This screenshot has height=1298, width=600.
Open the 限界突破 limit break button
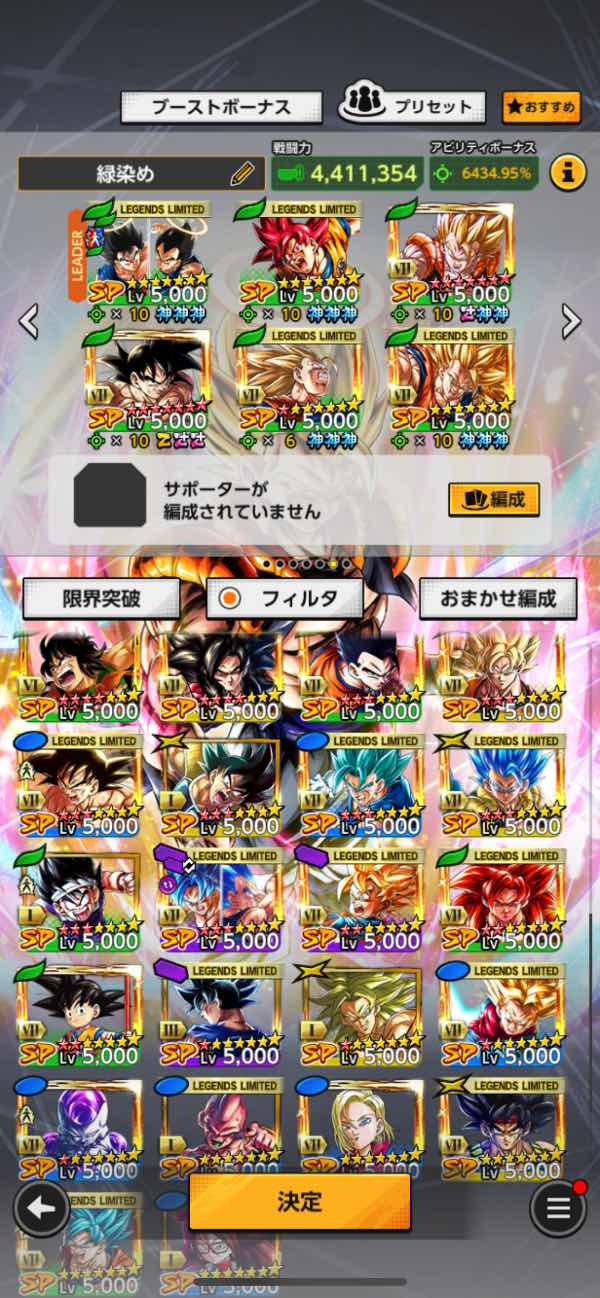(x=101, y=599)
